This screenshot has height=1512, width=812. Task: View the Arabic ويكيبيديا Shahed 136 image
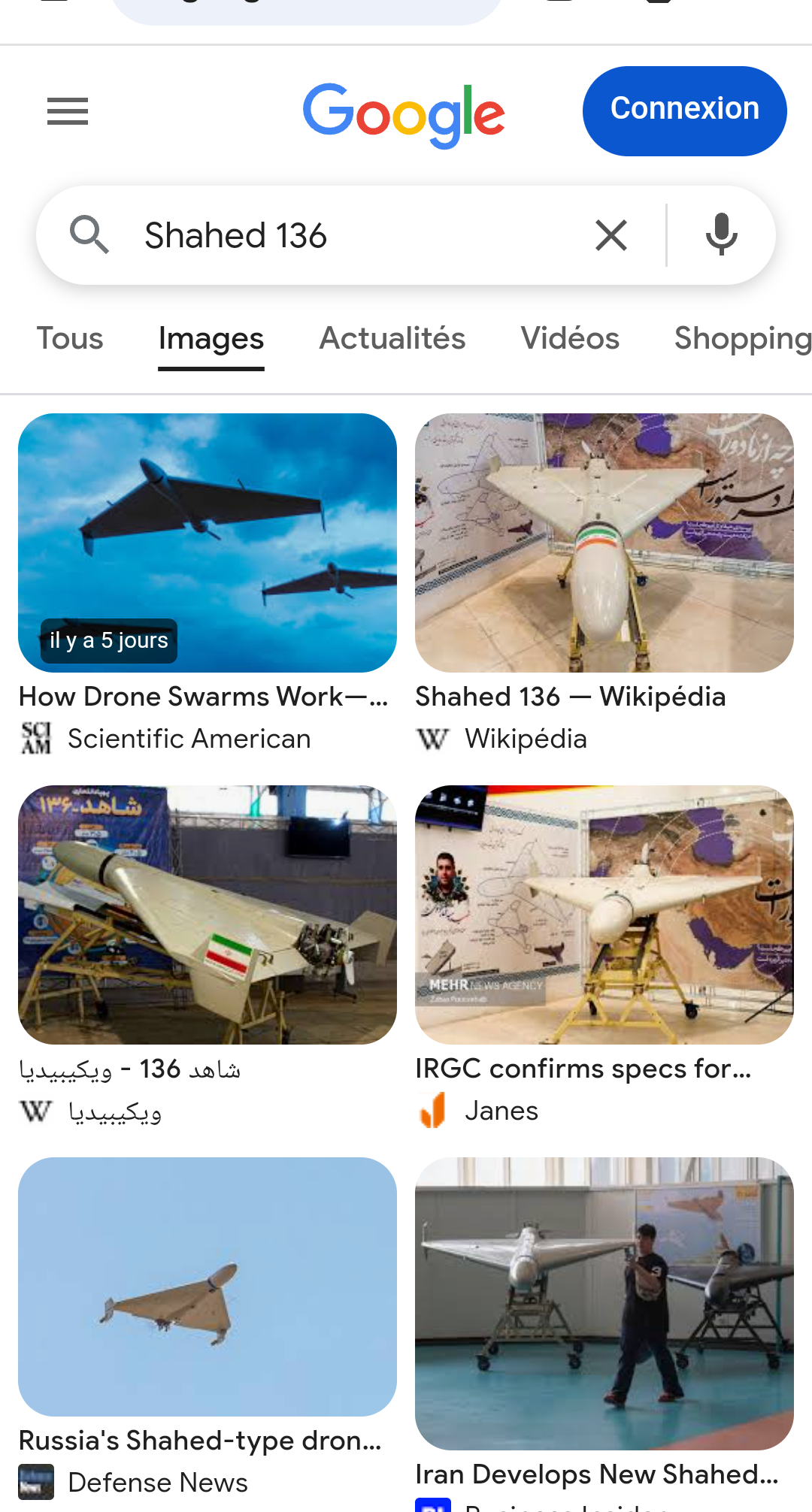pos(208,915)
